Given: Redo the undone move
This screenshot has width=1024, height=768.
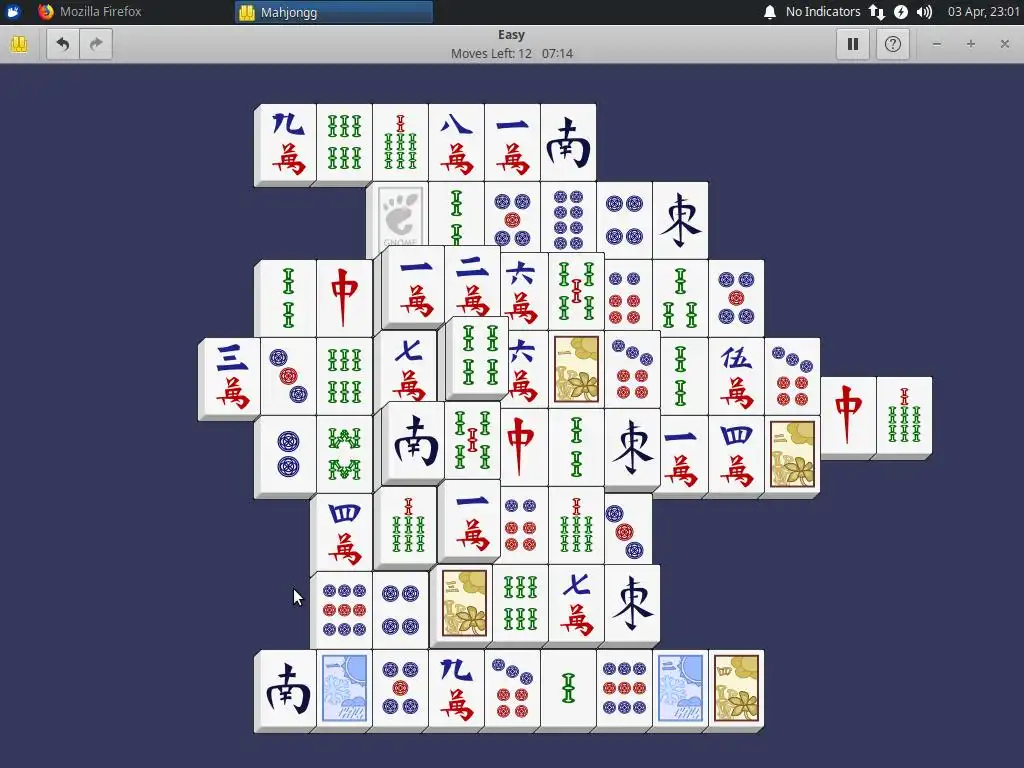Looking at the screenshot, I should coord(96,44).
